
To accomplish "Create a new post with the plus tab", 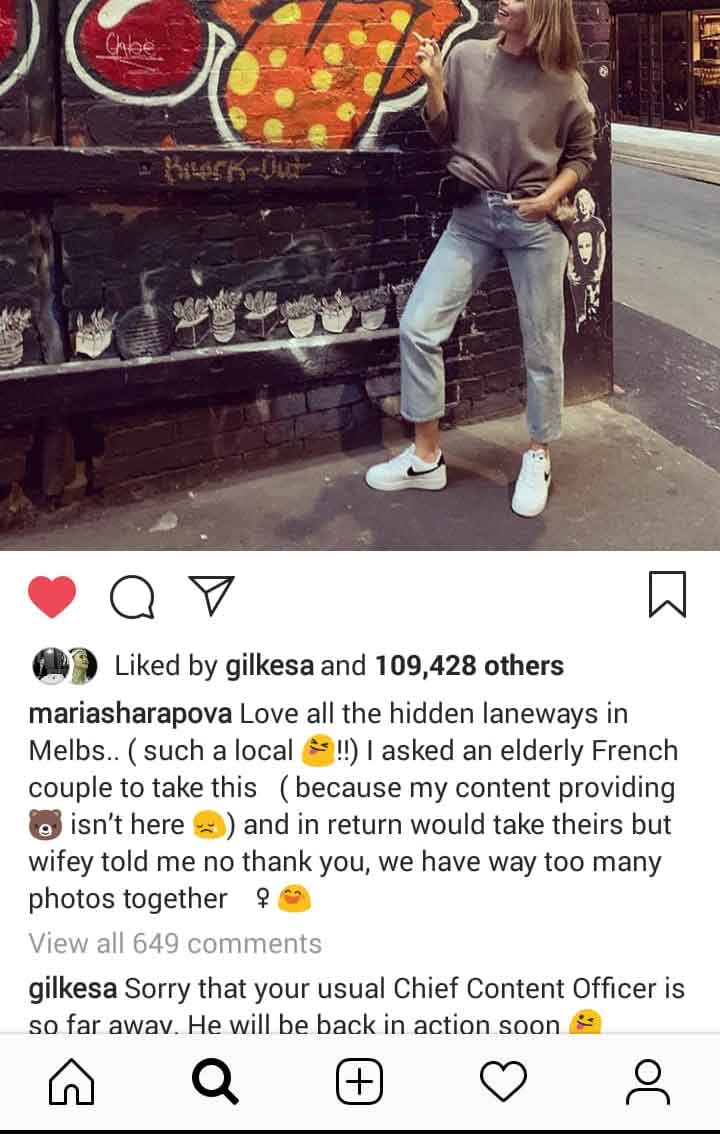I will [359, 1082].
